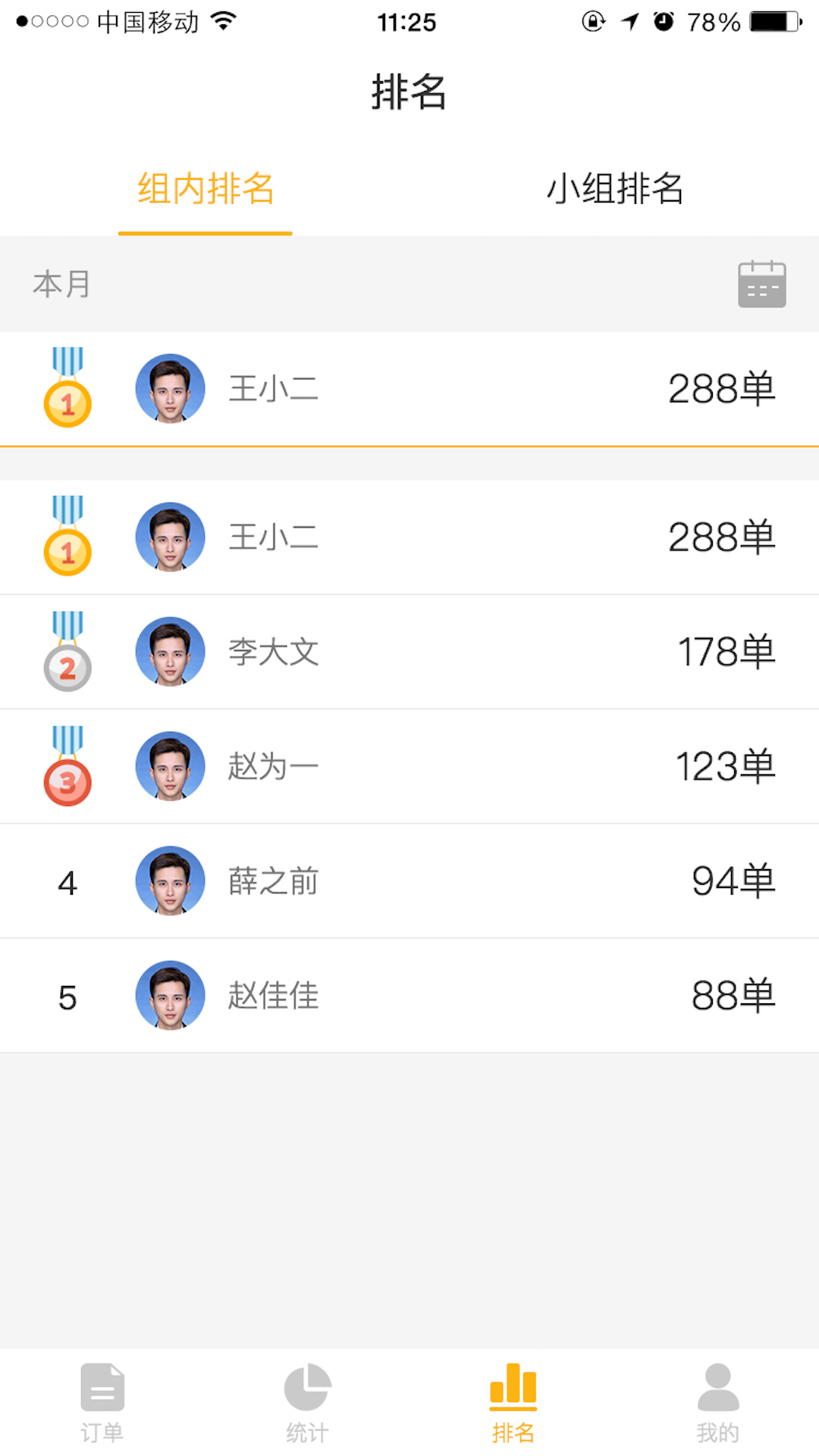Switch to the 小组排名 tab
Viewport: 819px width, 1456px height.
(x=615, y=189)
